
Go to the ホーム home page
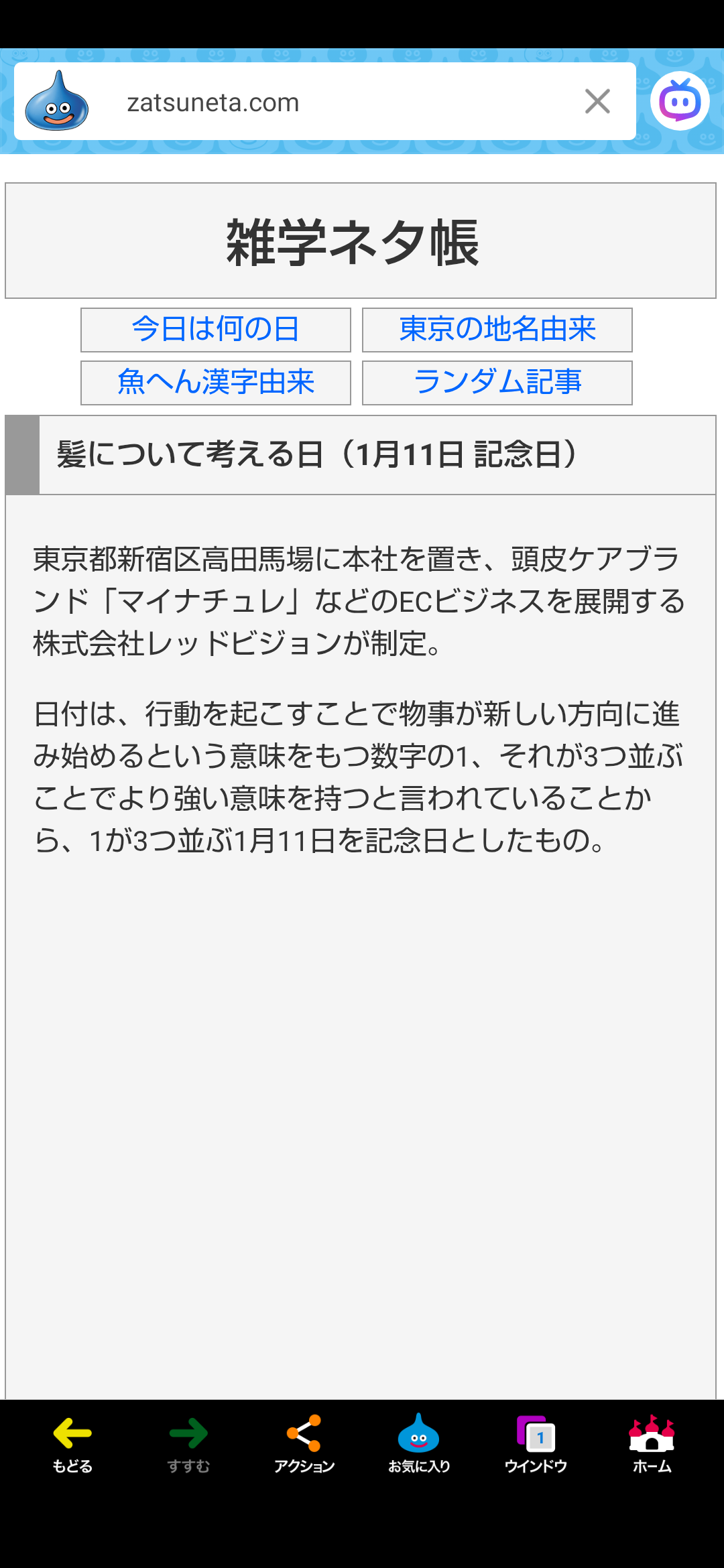pyautogui.click(x=652, y=1445)
